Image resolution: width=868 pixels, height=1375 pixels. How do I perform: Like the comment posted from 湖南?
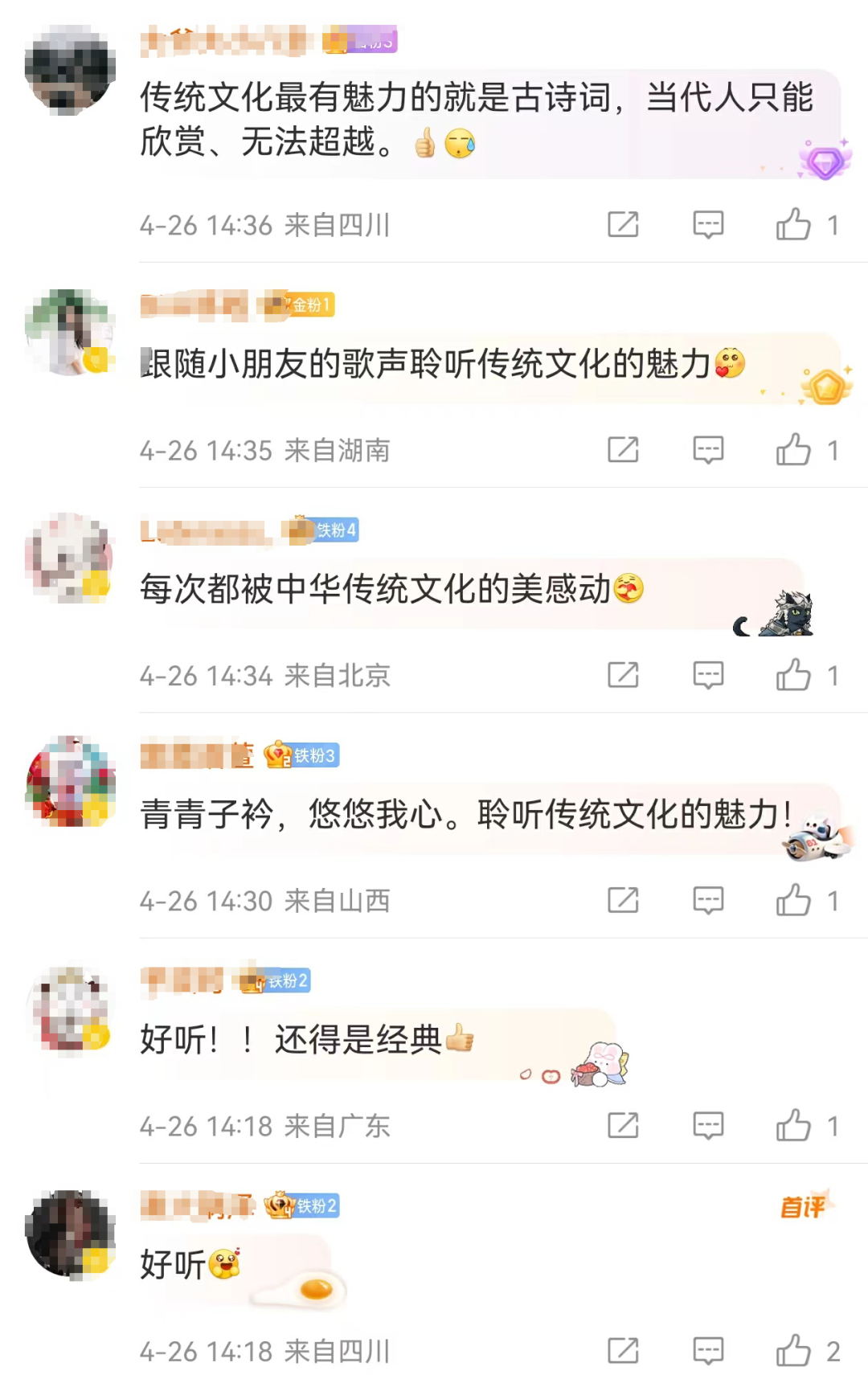[793, 450]
